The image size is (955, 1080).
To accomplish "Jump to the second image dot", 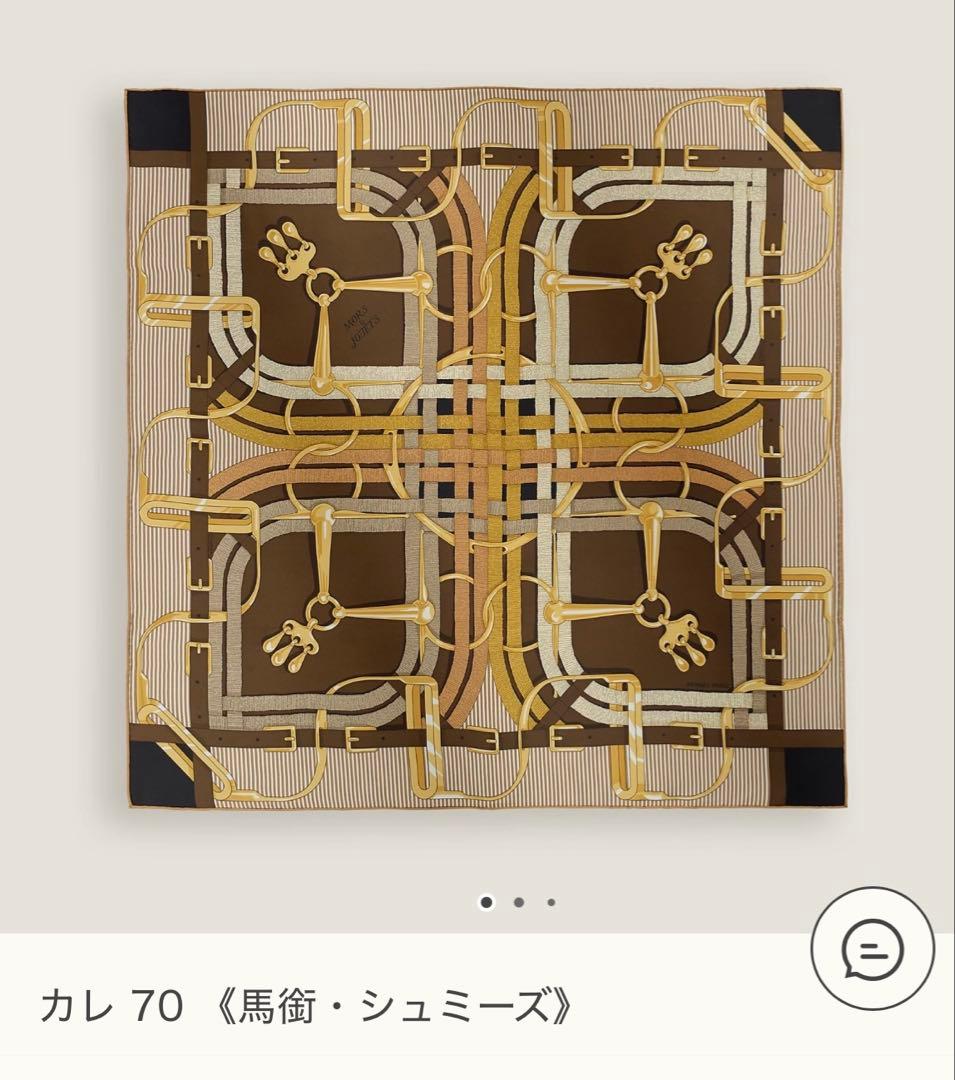I will (518, 902).
